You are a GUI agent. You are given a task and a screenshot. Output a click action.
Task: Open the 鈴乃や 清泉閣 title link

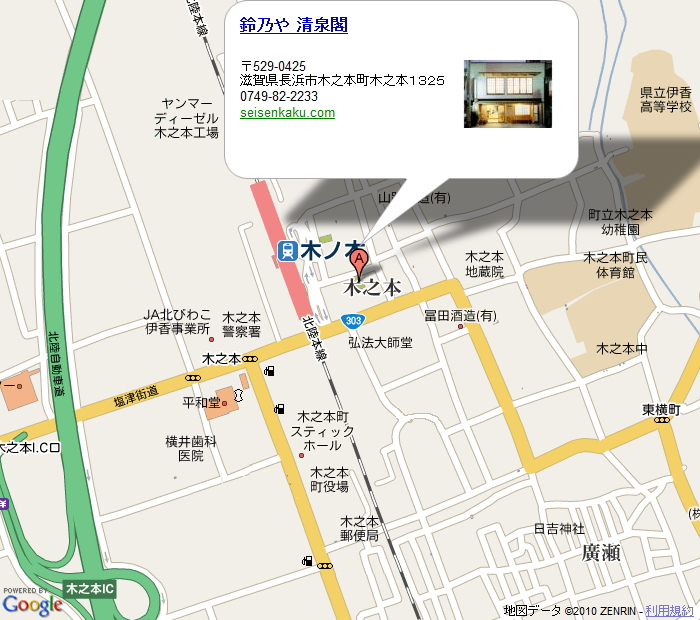click(293, 25)
